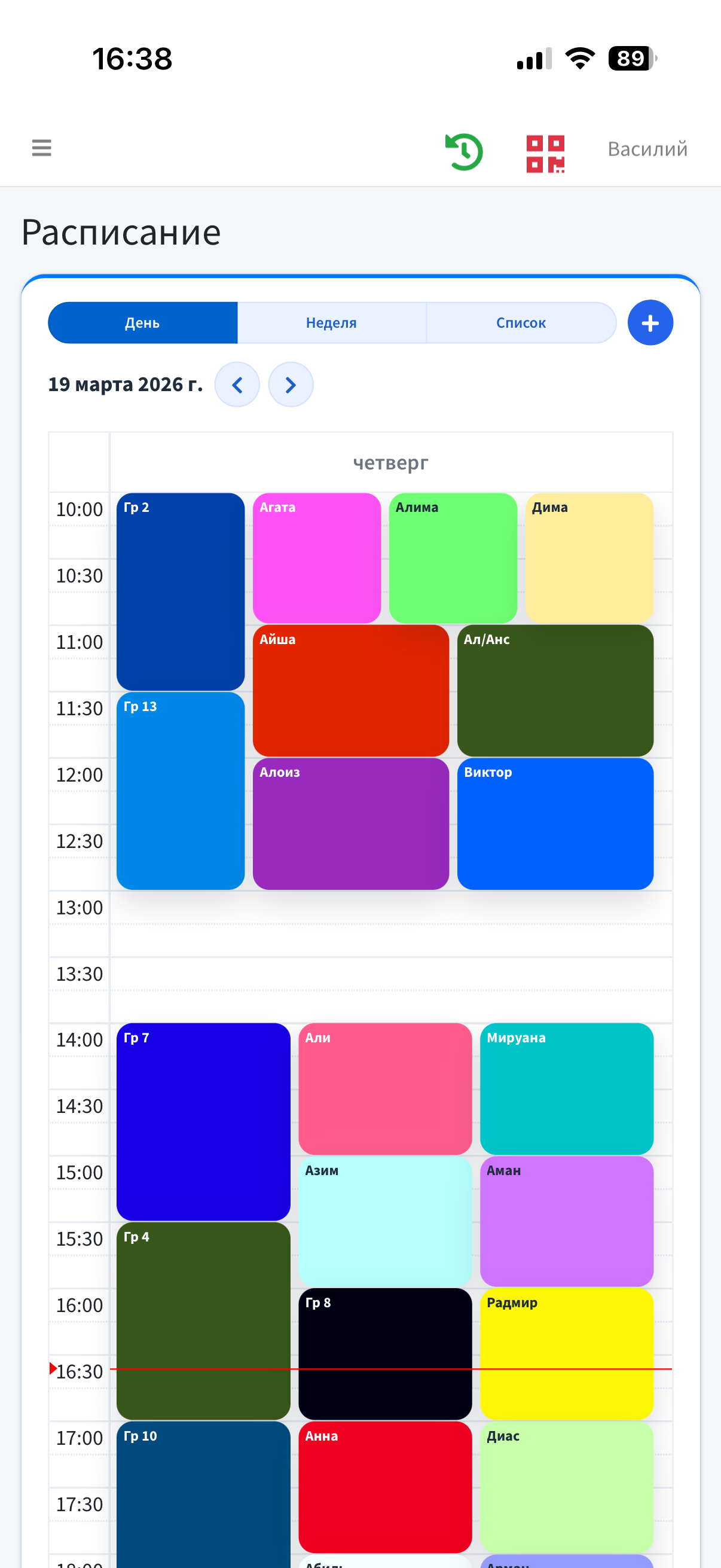
Task: Open the Виктор lesson block
Action: tap(555, 823)
